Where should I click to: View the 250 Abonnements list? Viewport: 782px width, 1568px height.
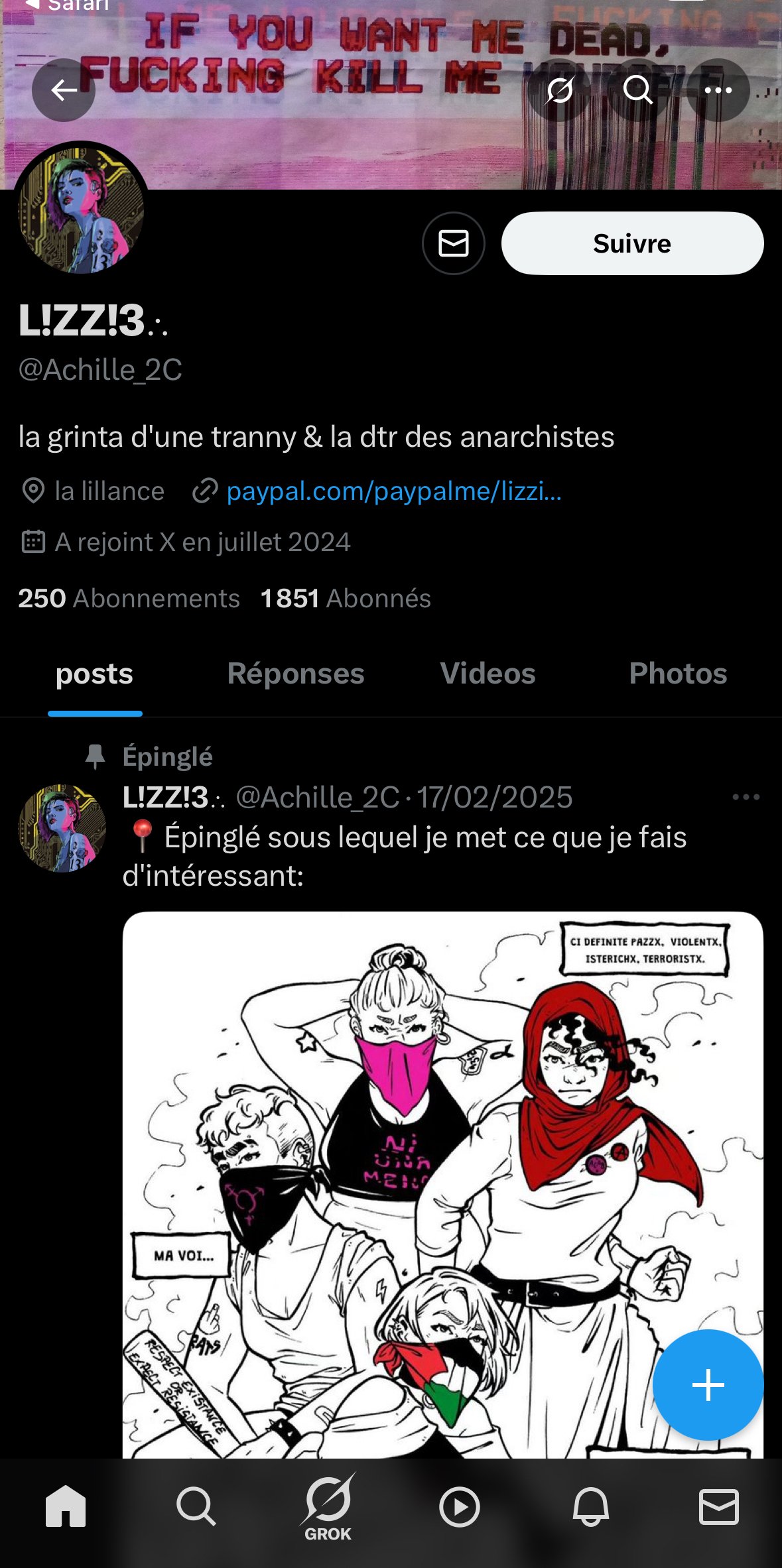coord(129,599)
